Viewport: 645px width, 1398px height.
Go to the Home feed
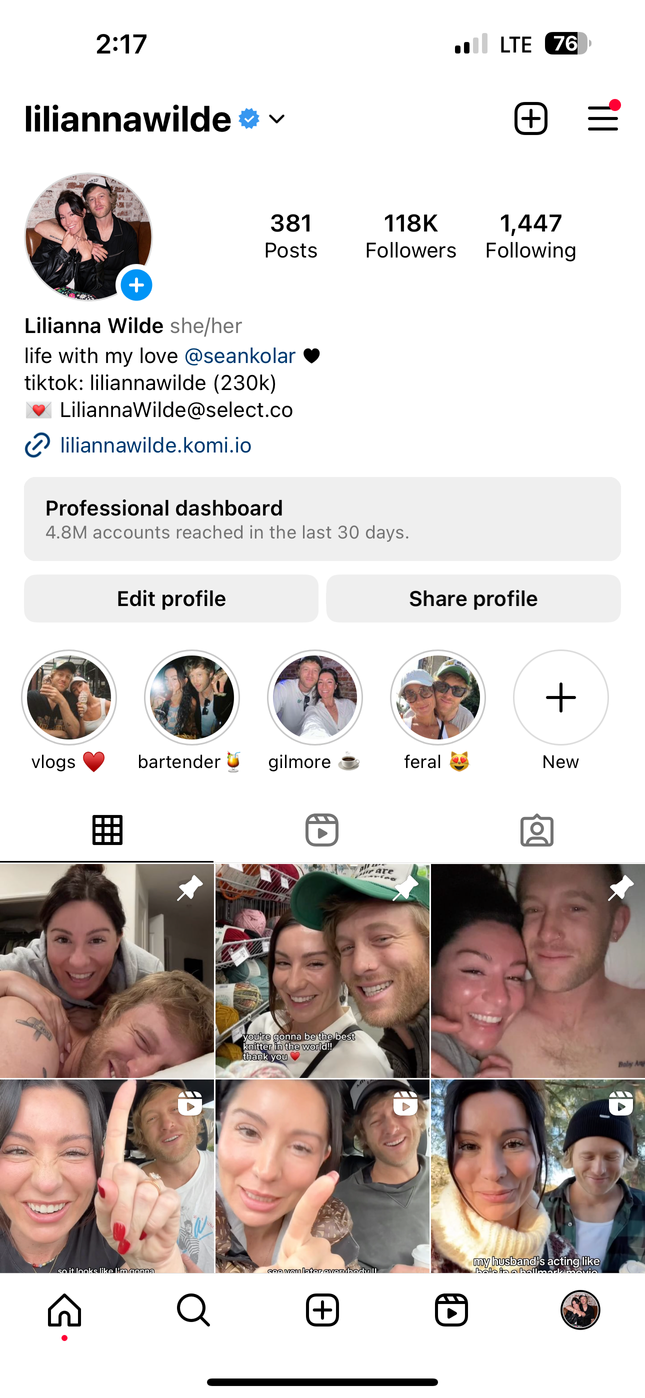click(65, 1310)
